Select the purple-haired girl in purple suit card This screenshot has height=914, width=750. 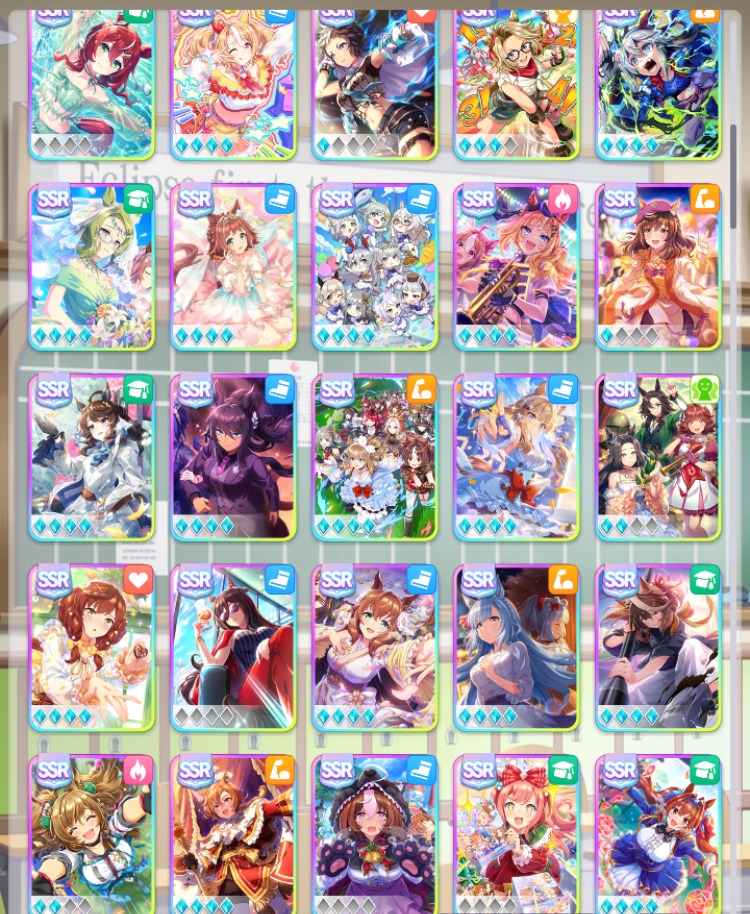point(233,457)
